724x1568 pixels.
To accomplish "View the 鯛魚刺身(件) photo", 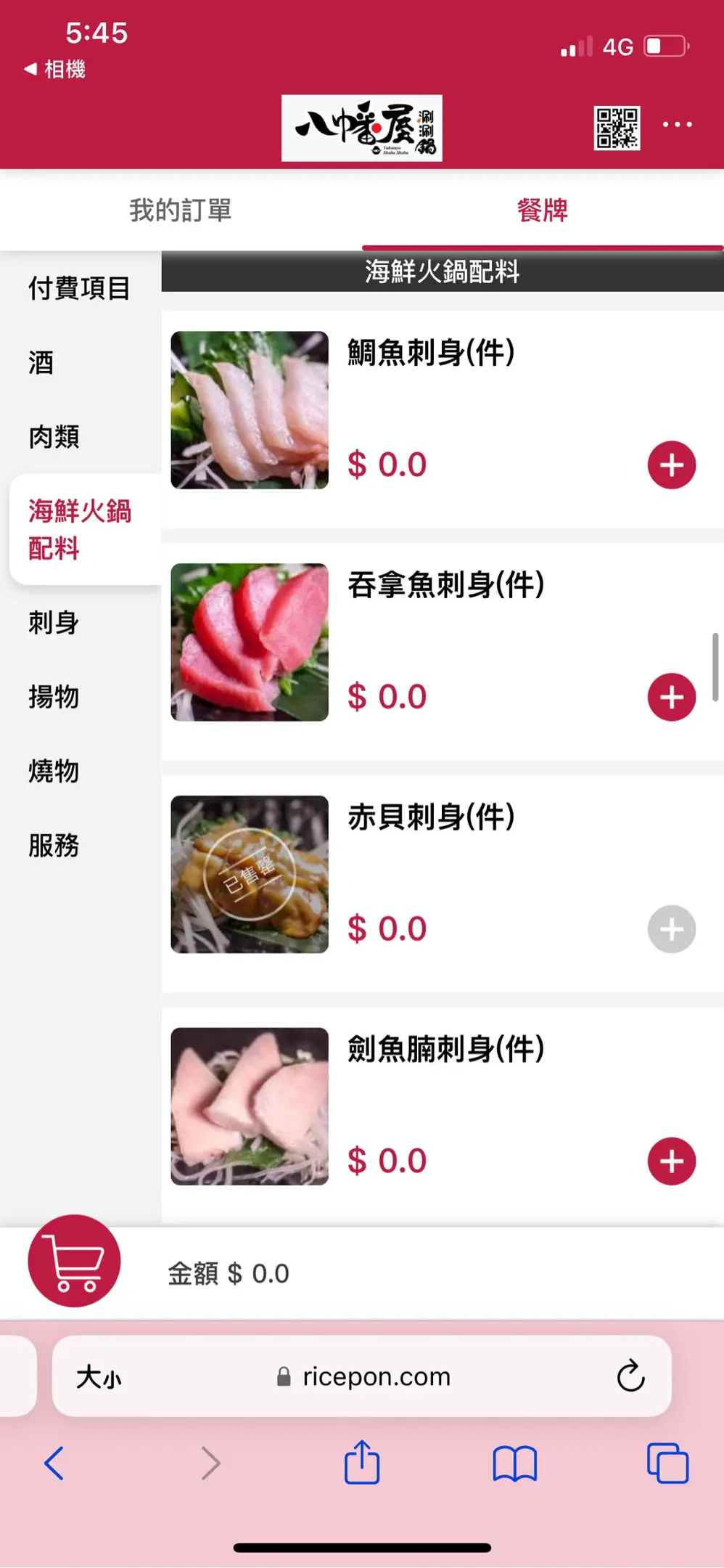I will (250, 410).
